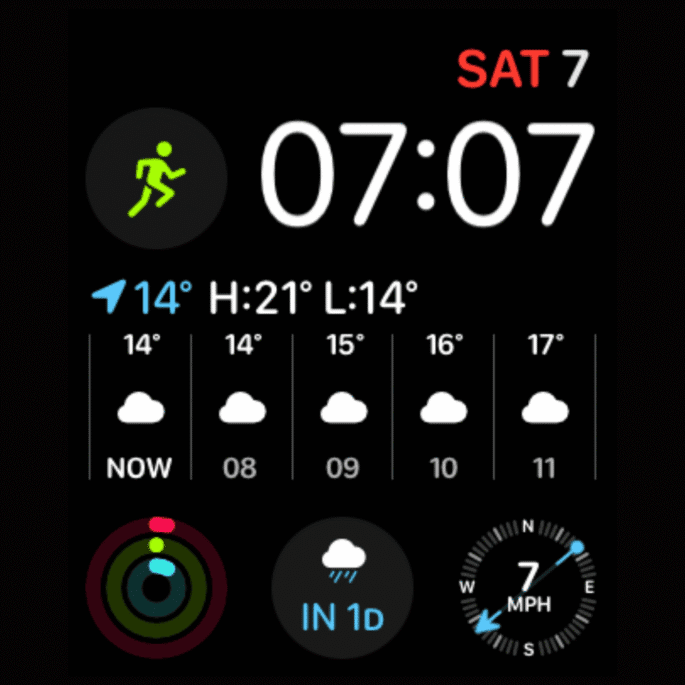Open the Workout running complication
The height and width of the screenshot is (685, 685).
point(157,179)
